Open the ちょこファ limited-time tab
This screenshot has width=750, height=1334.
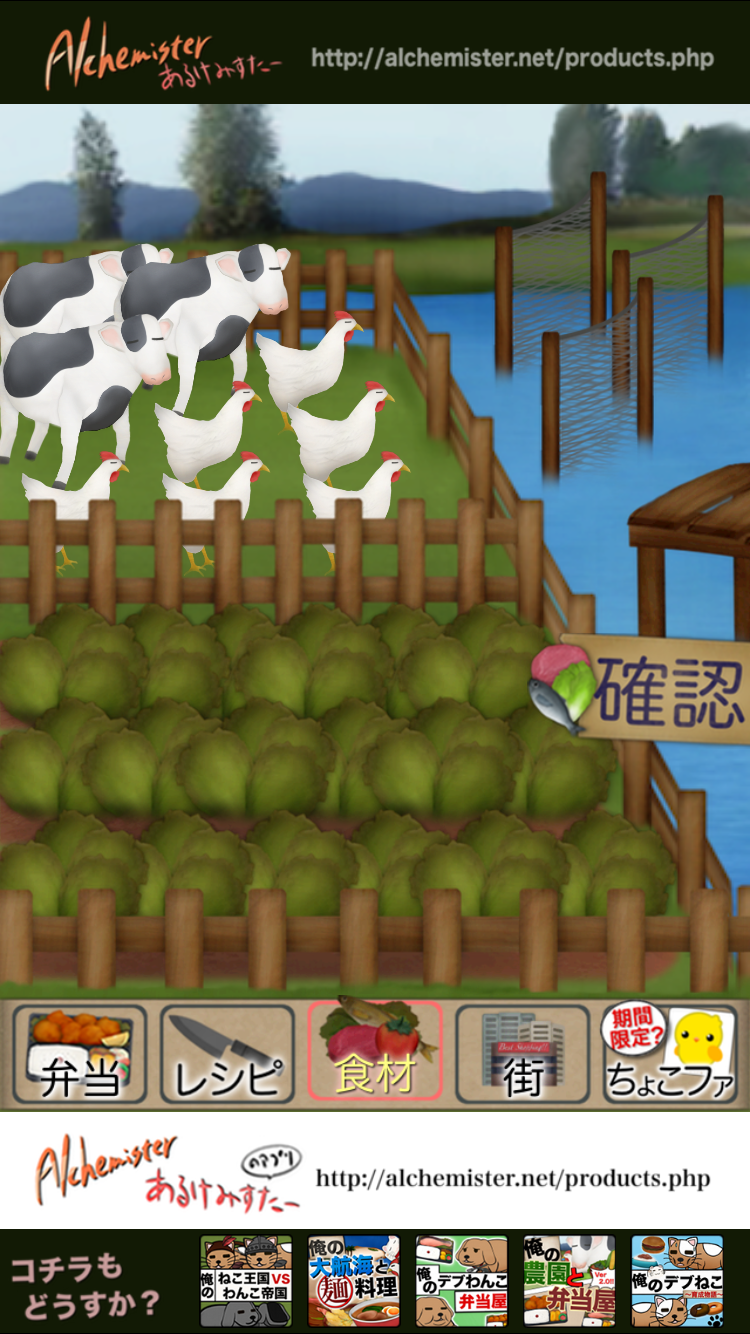coord(670,1054)
